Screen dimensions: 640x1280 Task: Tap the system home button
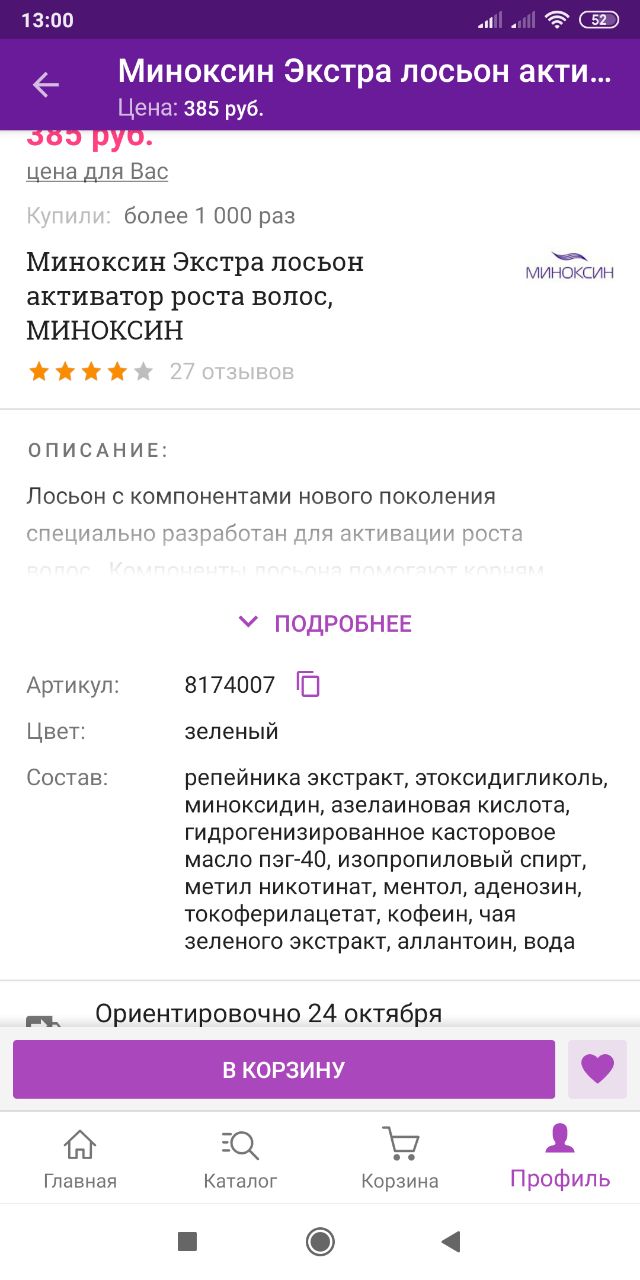pyautogui.click(x=320, y=1242)
